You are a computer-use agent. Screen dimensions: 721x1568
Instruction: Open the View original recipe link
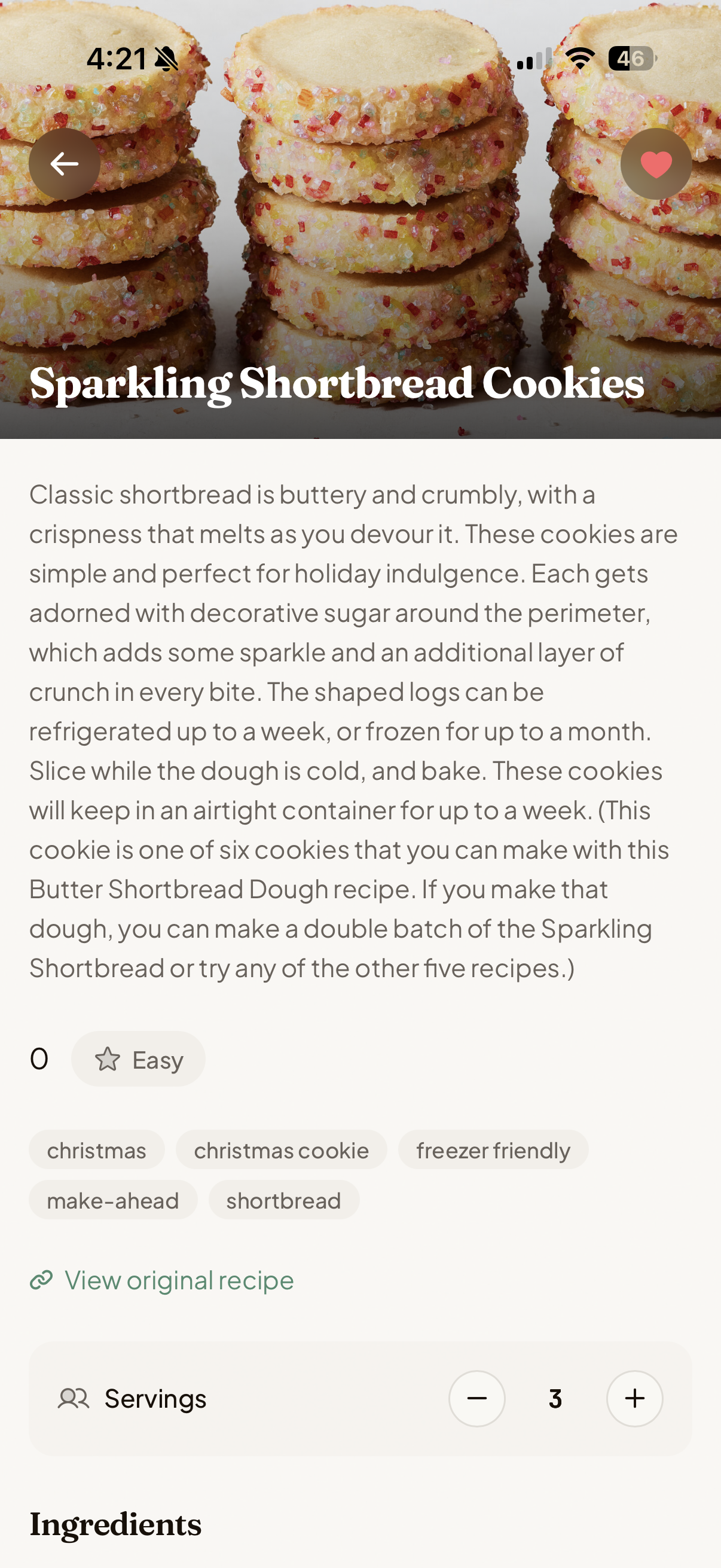179,1280
